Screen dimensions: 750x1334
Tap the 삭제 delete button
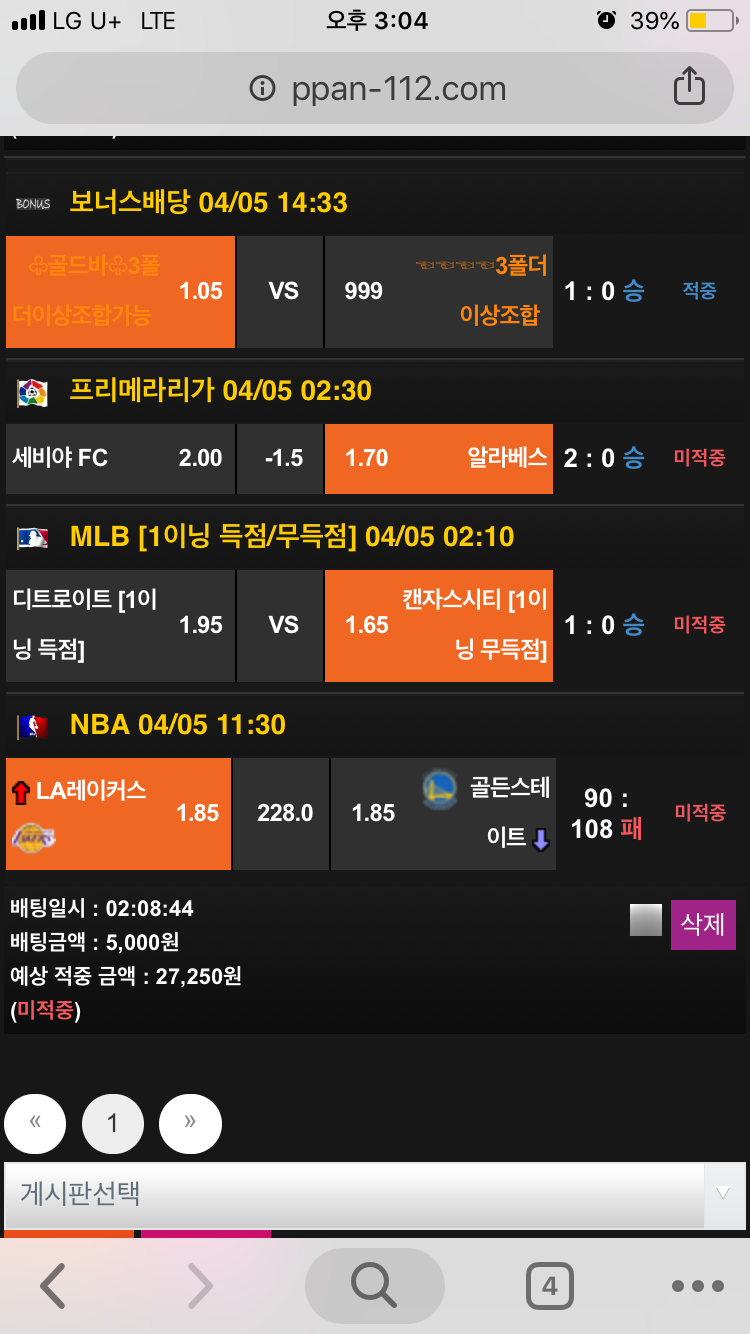(703, 924)
